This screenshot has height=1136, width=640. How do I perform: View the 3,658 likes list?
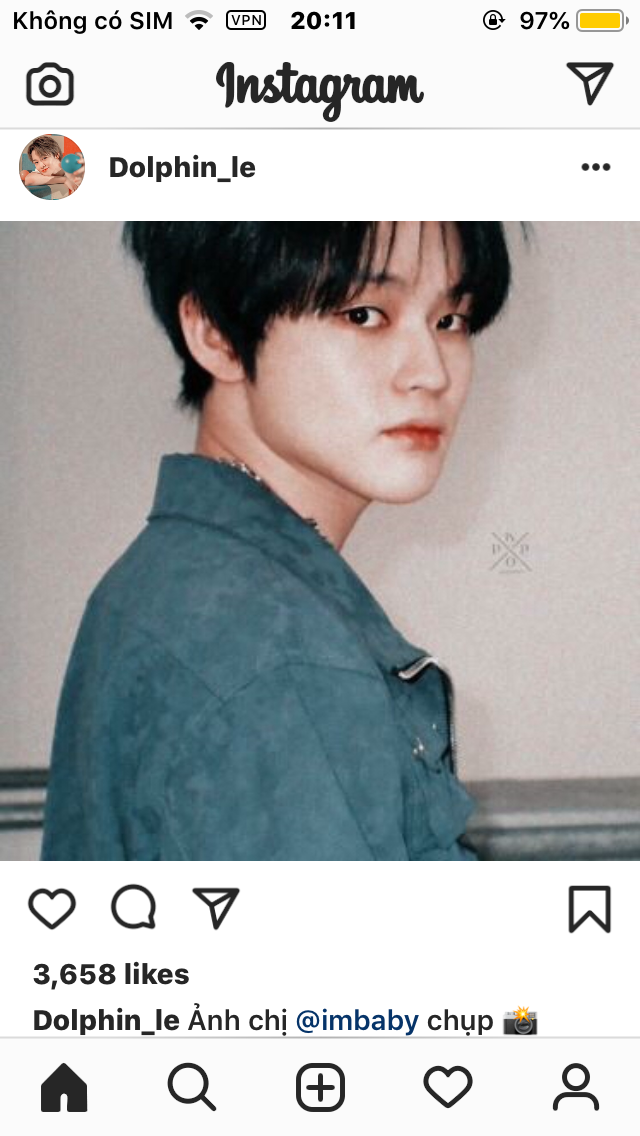pos(111,974)
